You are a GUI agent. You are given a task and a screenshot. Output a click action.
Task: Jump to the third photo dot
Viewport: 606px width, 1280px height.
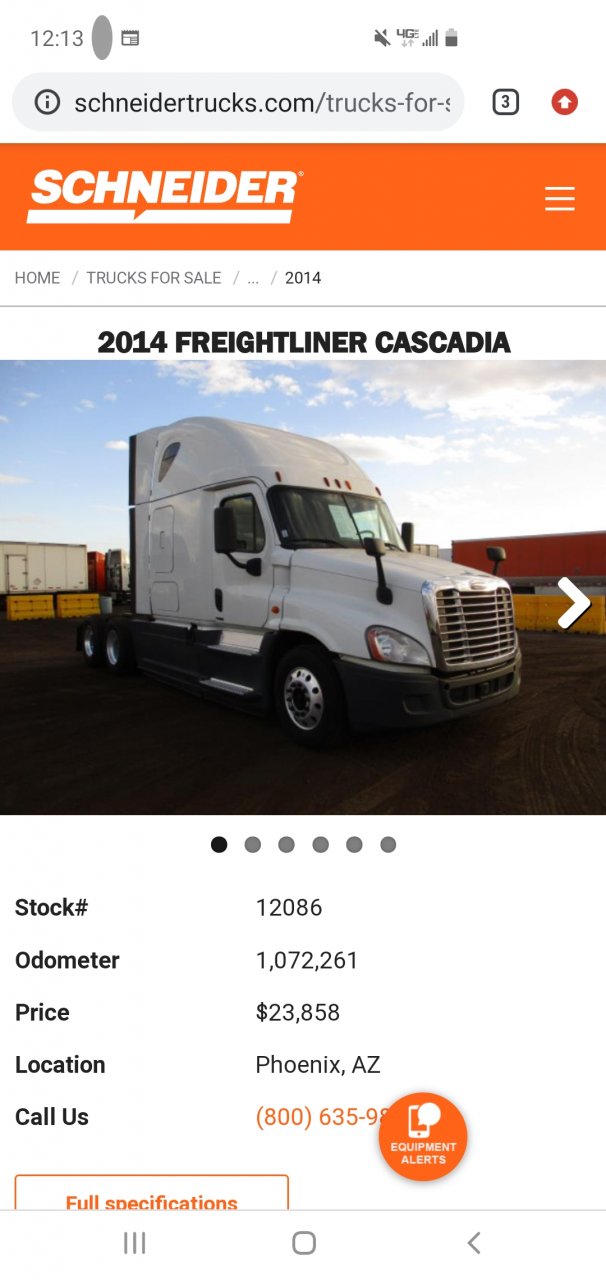click(286, 845)
